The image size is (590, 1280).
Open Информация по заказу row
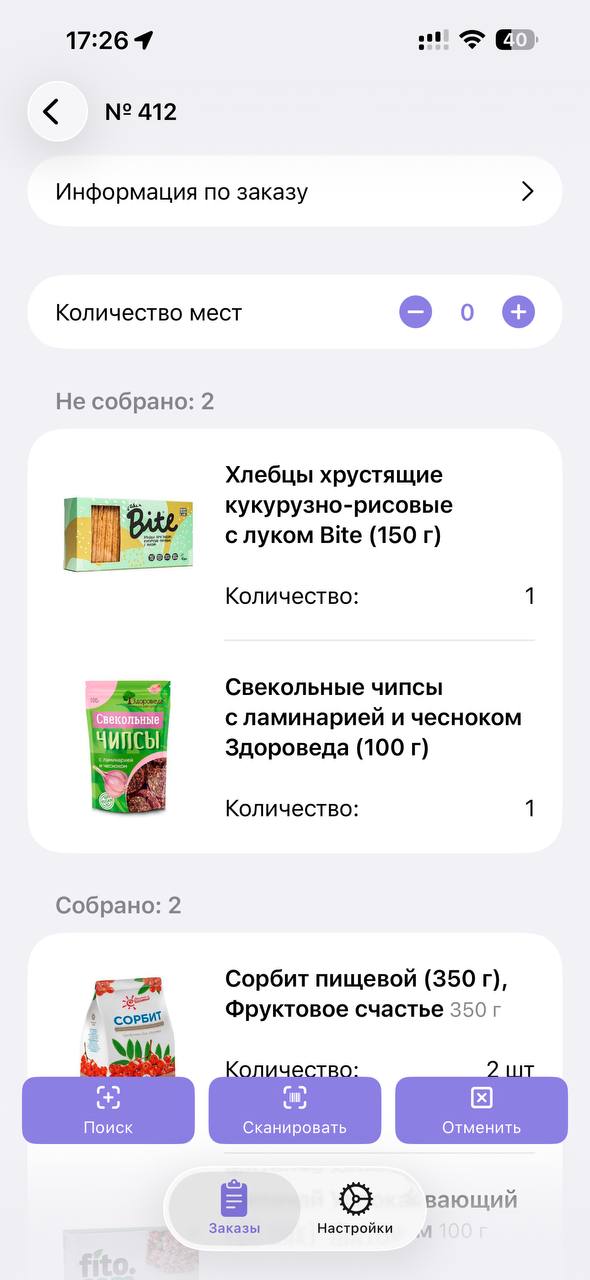tap(295, 192)
